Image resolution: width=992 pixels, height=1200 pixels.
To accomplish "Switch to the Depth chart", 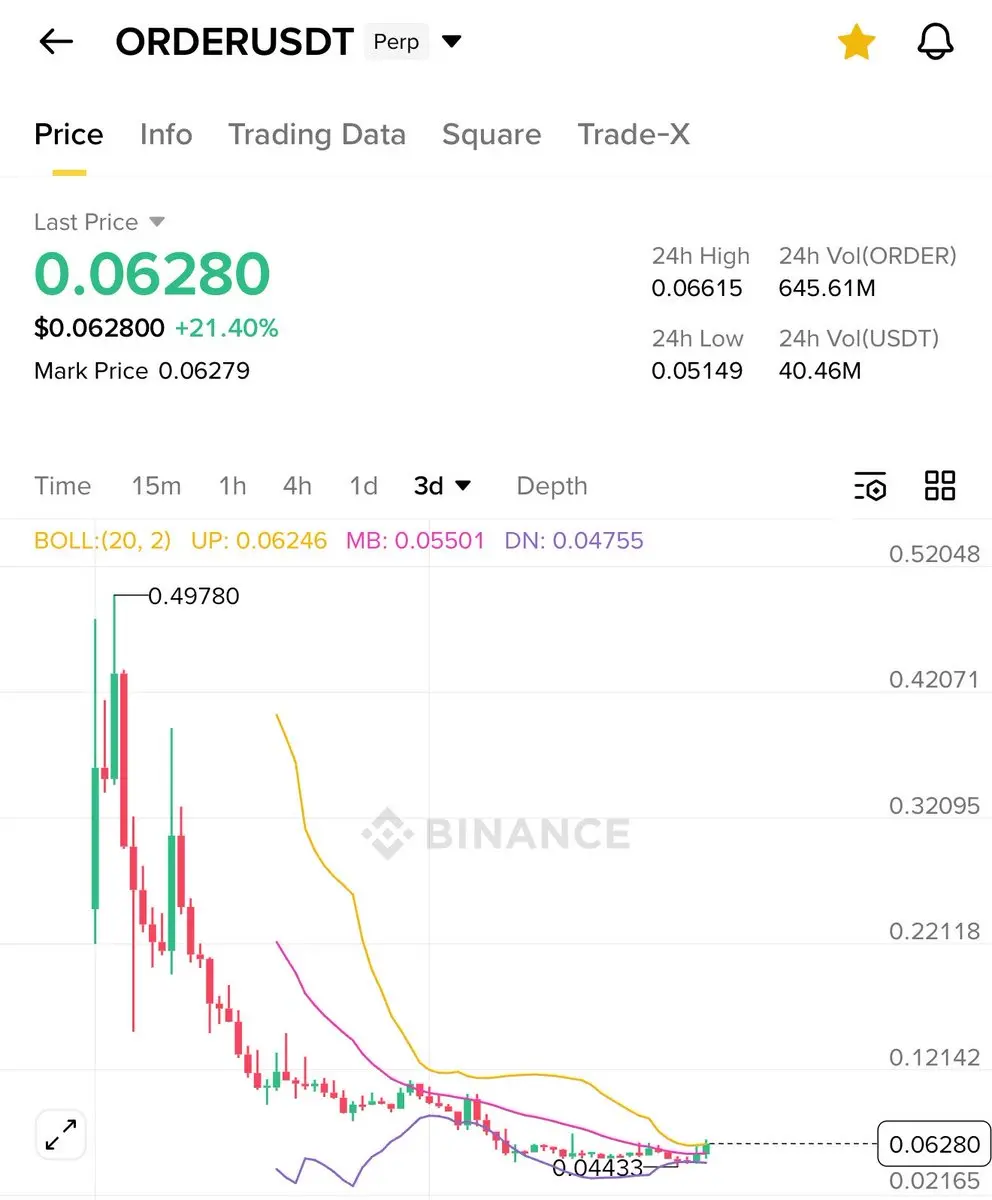I will click(551, 486).
